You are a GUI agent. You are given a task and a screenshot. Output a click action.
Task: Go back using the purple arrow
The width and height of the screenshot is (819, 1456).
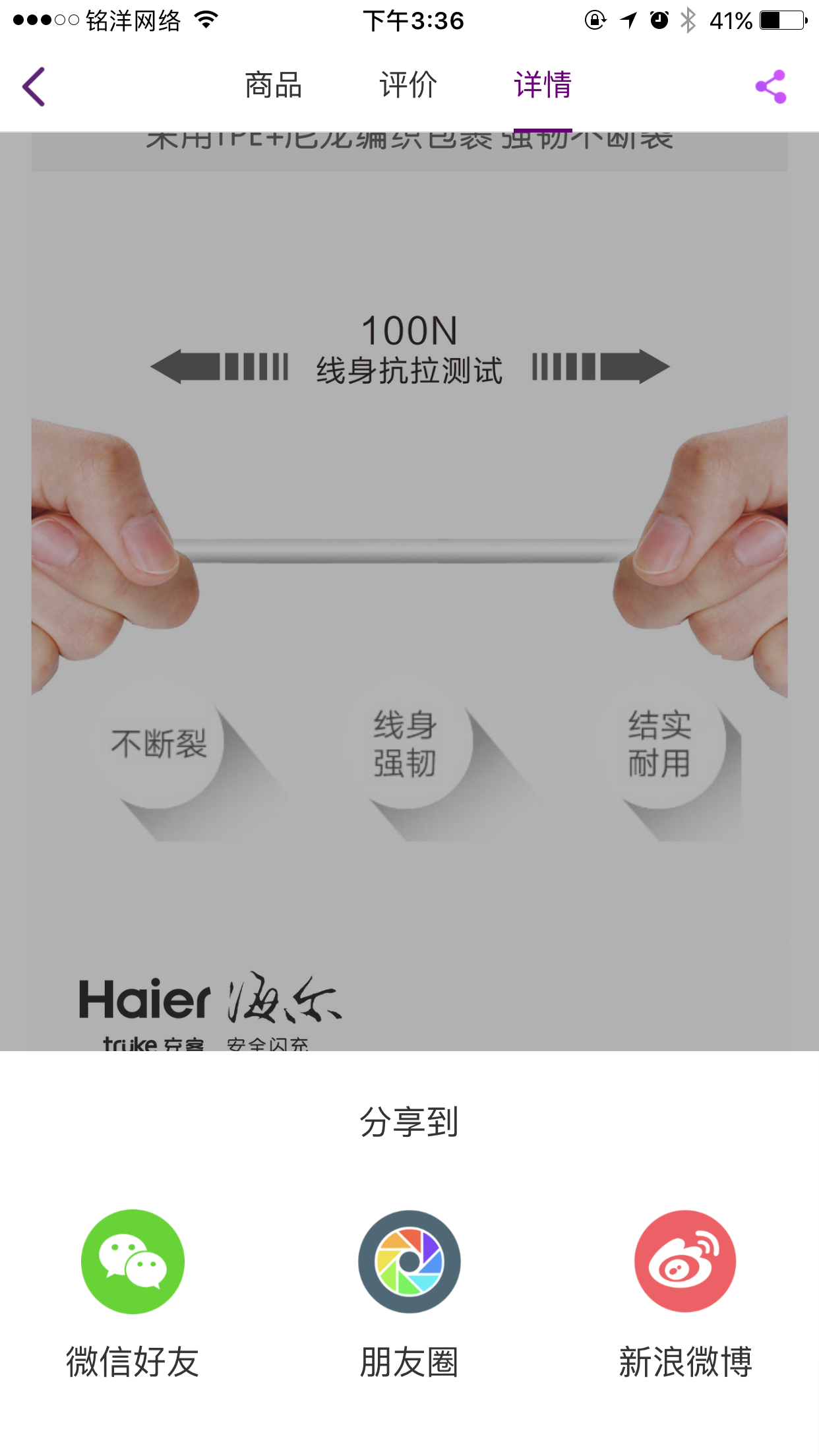click(34, 86)
